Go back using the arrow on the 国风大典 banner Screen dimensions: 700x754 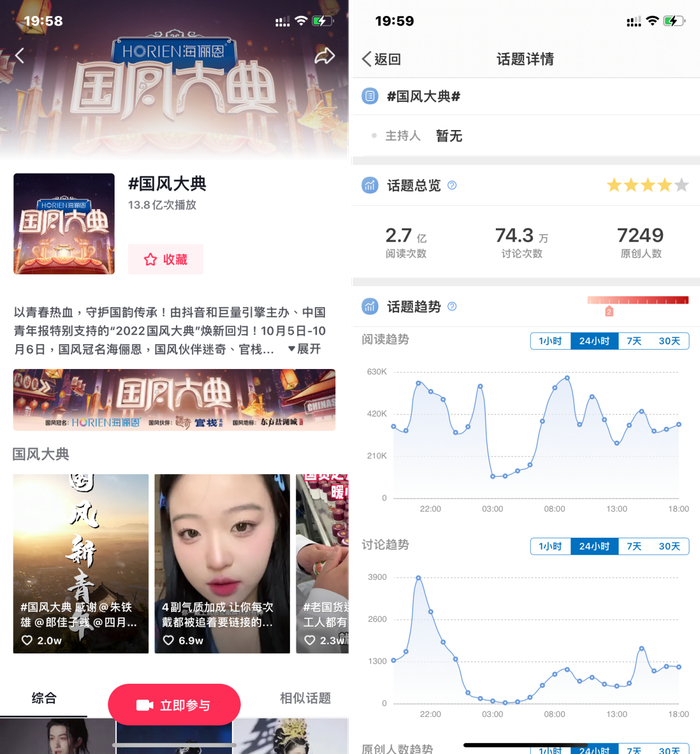point(19,56)
